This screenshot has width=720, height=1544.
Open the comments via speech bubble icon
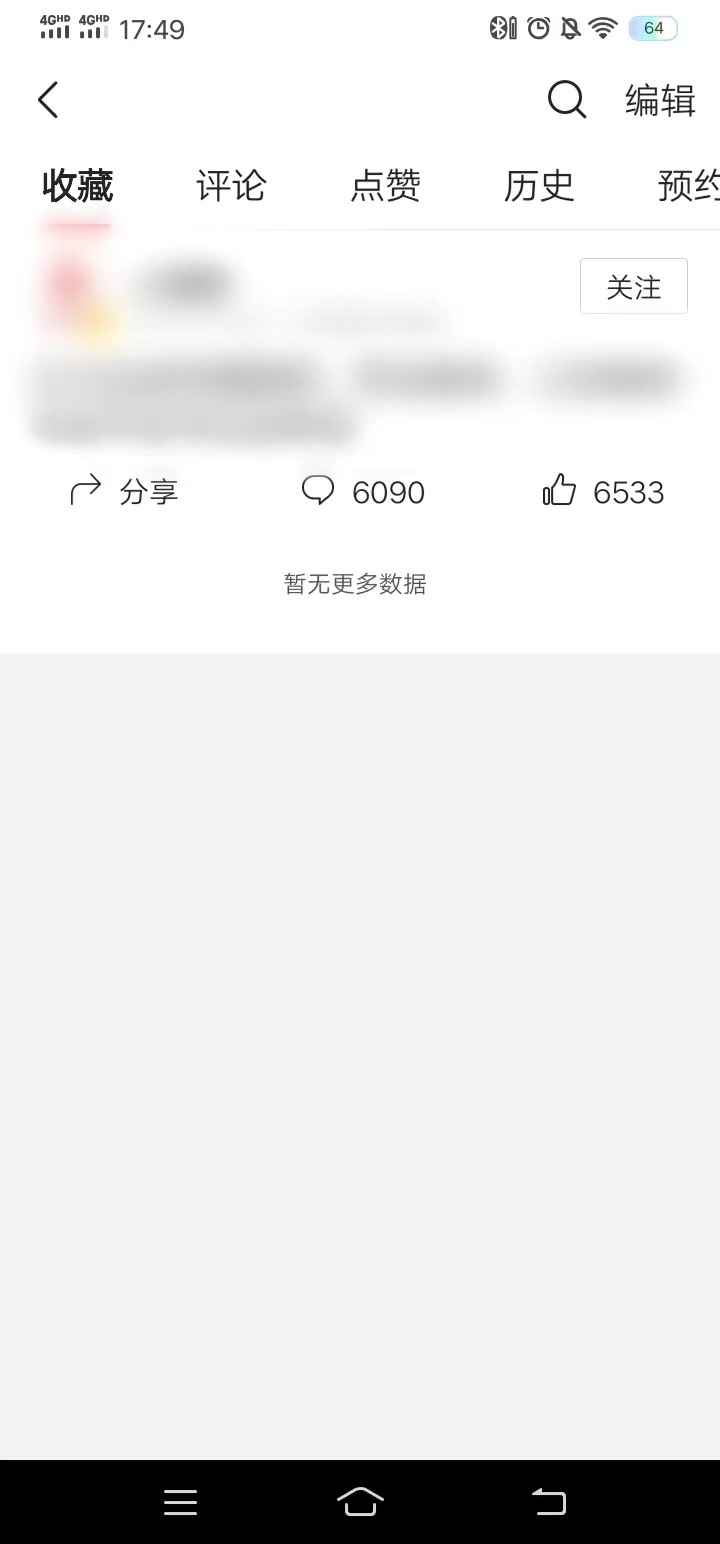pos(318,490)
